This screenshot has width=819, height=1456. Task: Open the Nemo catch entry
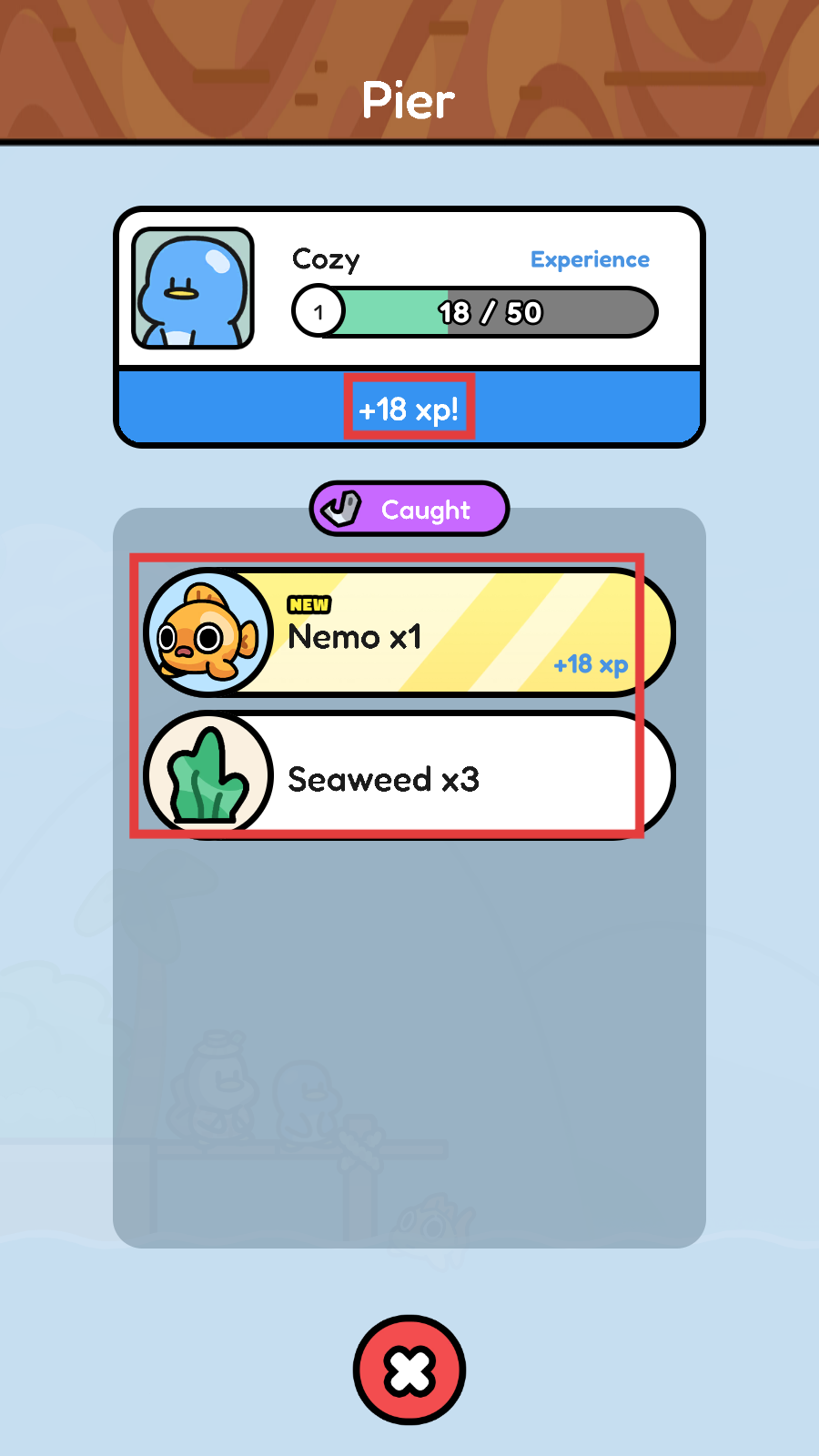[x=409, y=633]
